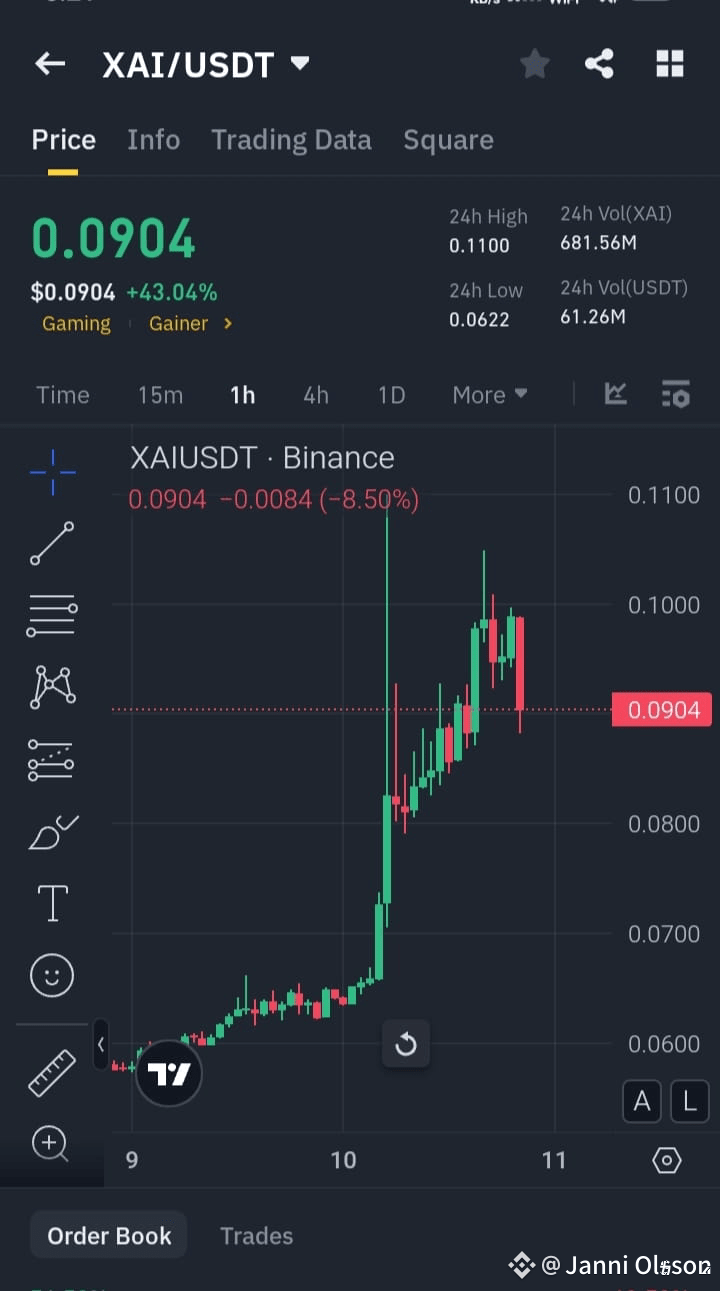Select the zoom-in magnifier tool
The image size is (720, 1291).
pos(52,1144)
